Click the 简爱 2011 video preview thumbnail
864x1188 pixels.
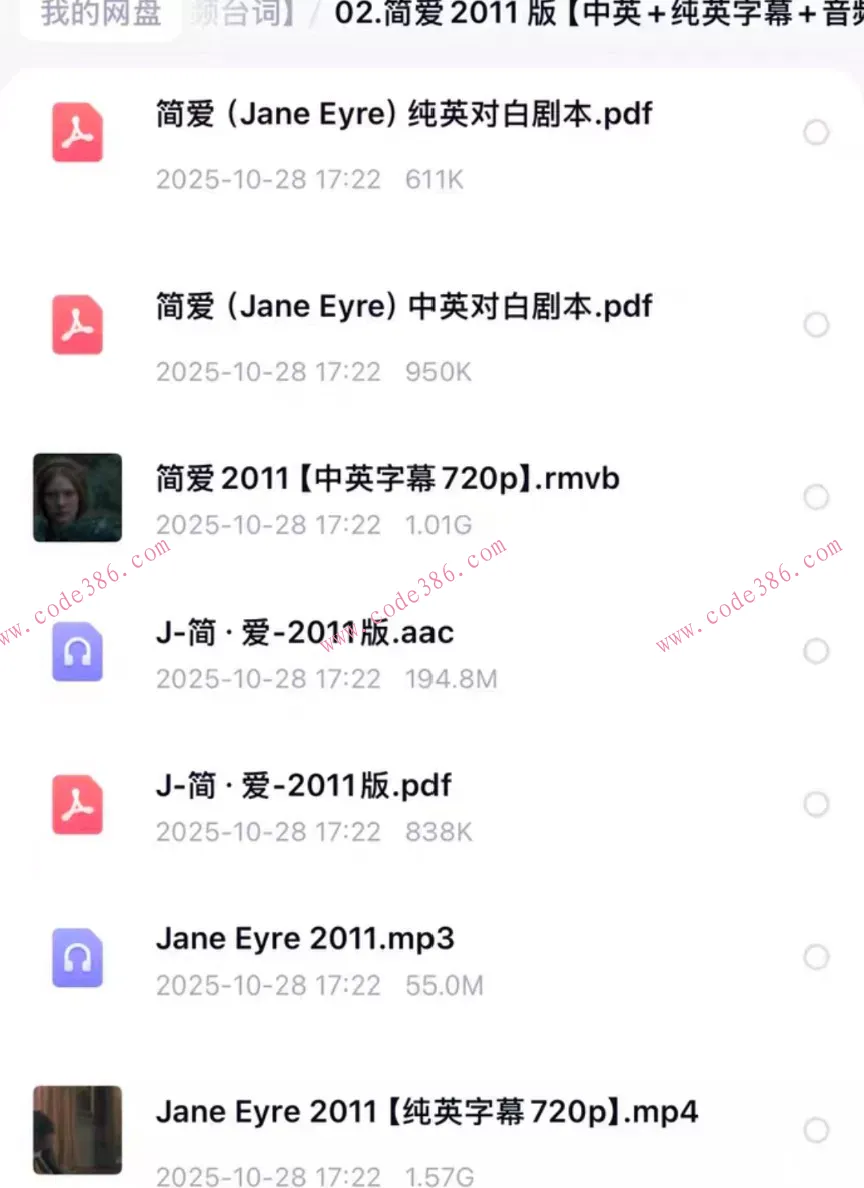coord(77,497)
